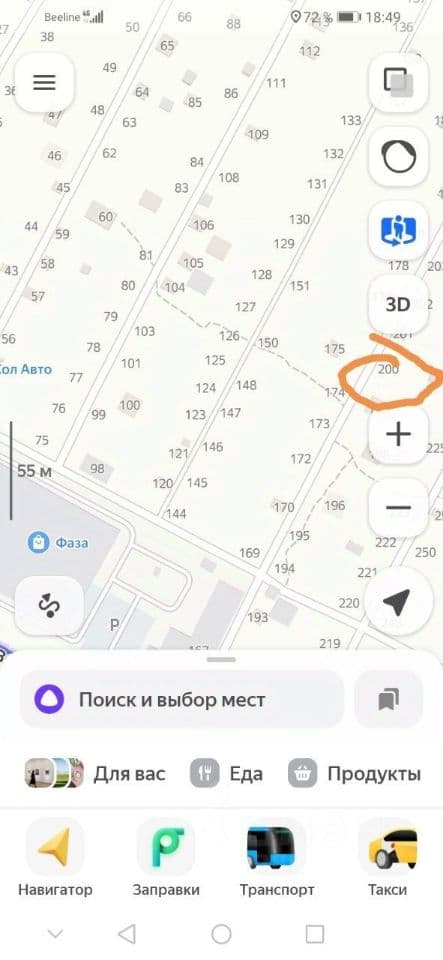Select the Еда category chip
Screen dimensions: 443x960
tap(226, 773)
